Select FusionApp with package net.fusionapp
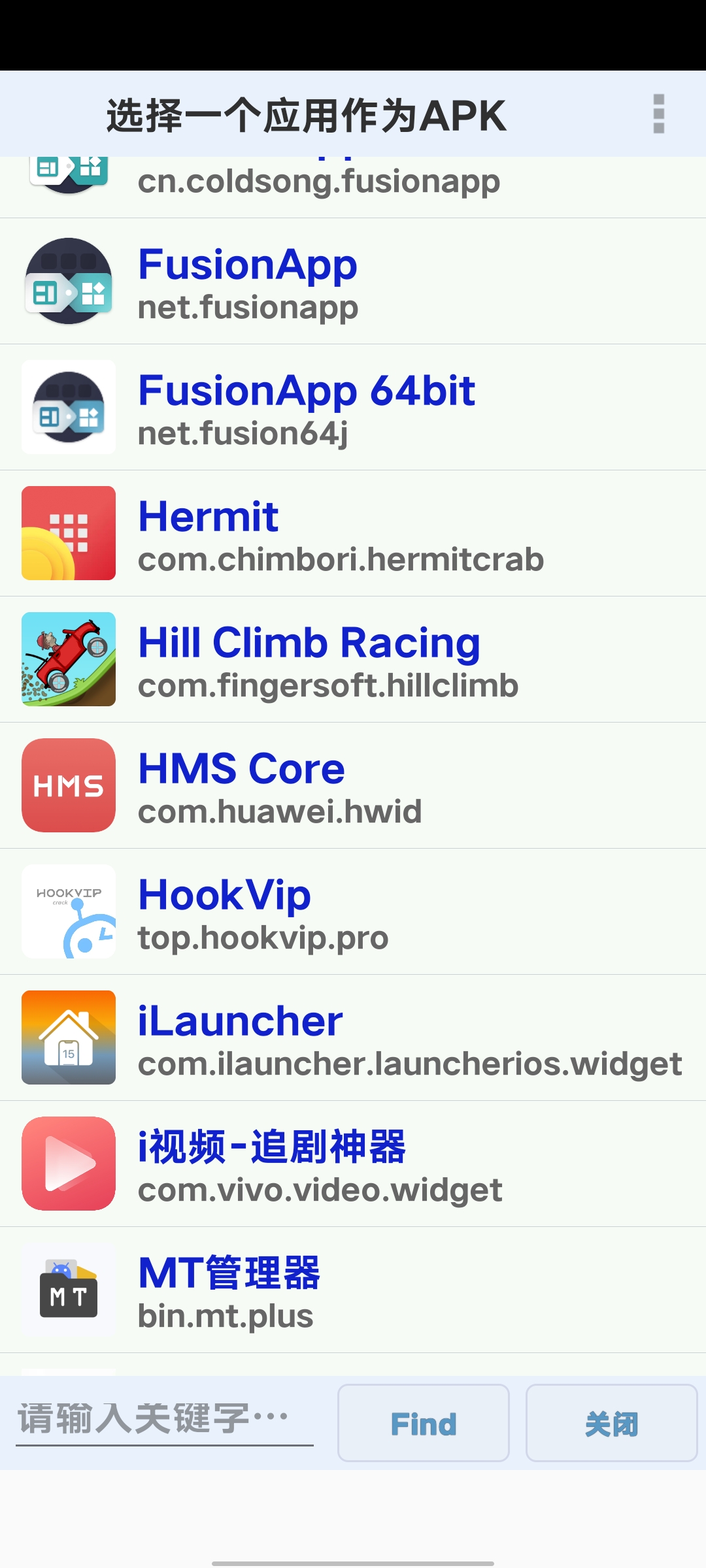Image resolution: width=706 pixels, height=1568 pixels. pos(353,282)
